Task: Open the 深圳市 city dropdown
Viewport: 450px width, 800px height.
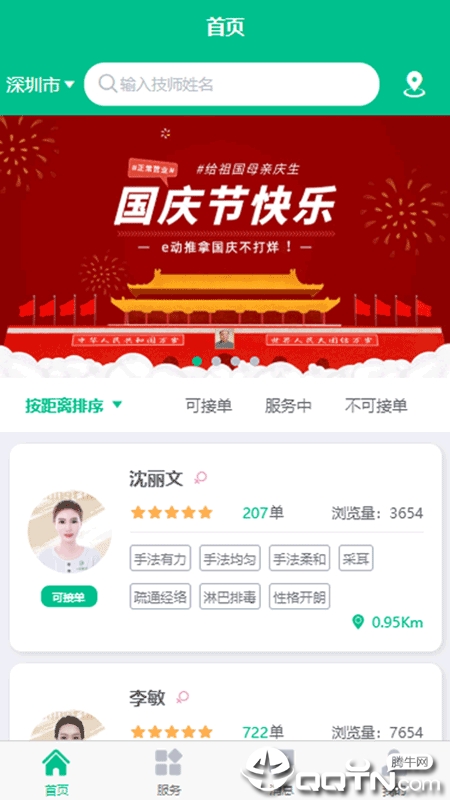Action: click(x=40, y=85)
